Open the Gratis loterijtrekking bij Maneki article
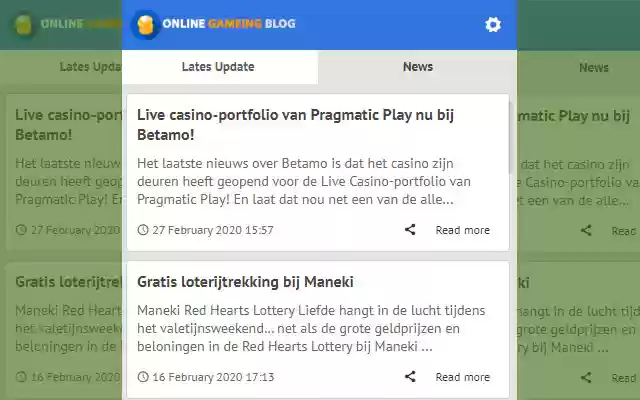Screen dimensions: 640x400 pos(245,282)
